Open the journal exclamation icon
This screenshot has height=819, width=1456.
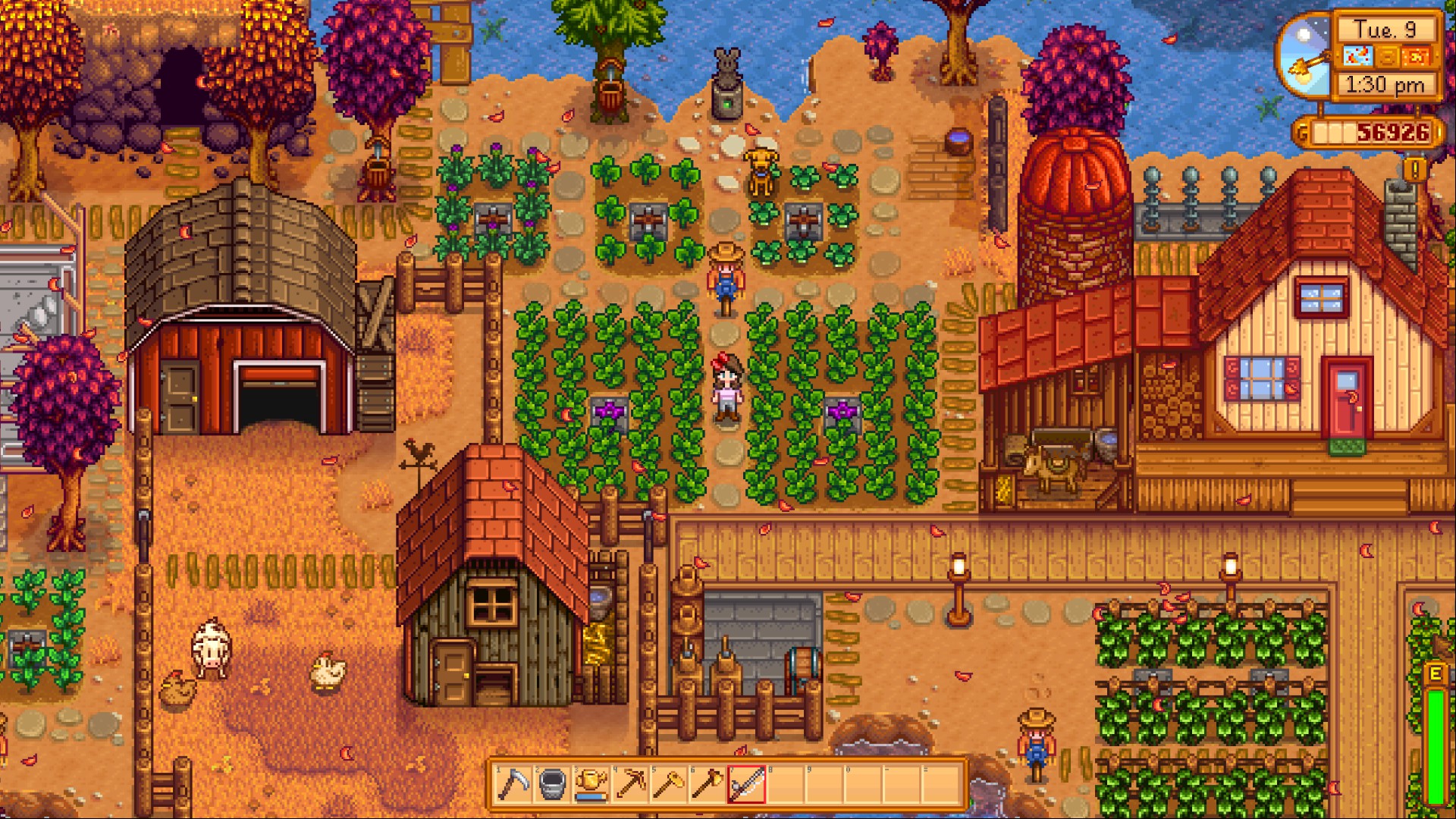coord(1415,170)
